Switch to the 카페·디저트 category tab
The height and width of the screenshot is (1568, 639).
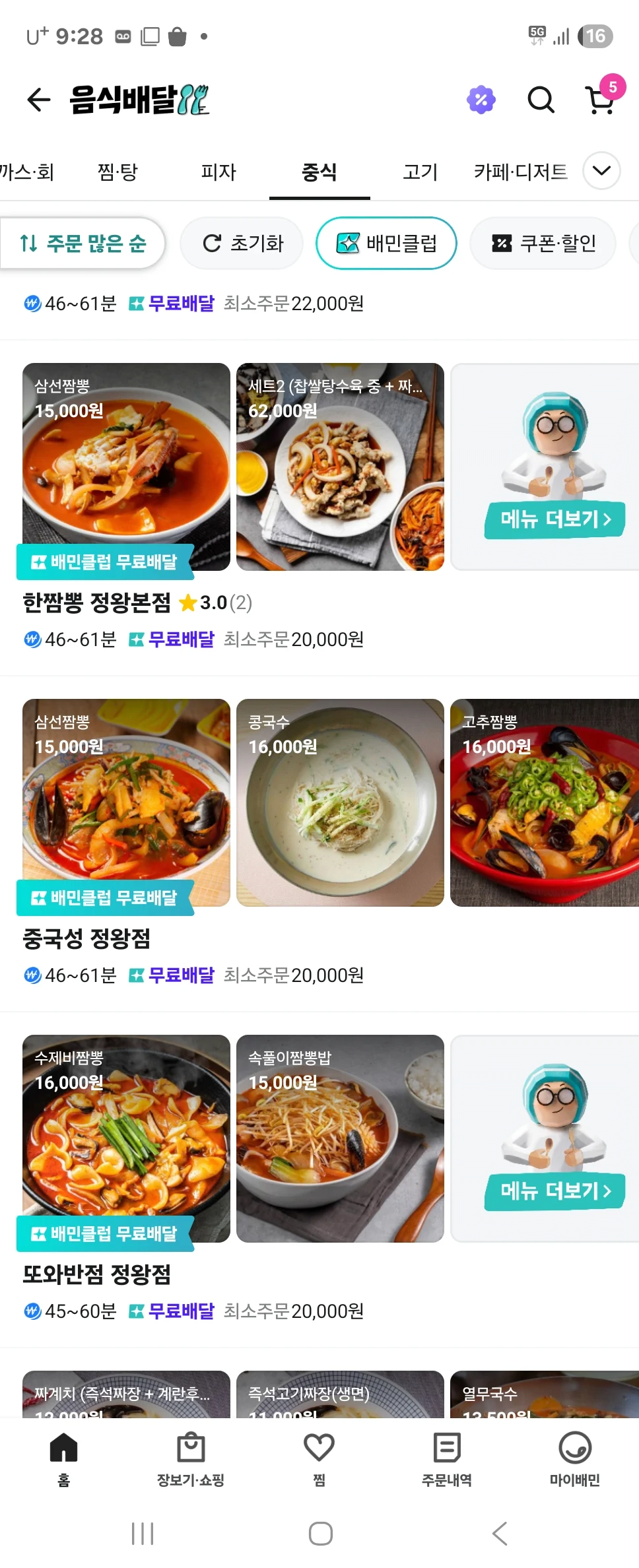(x=520, y=172)
